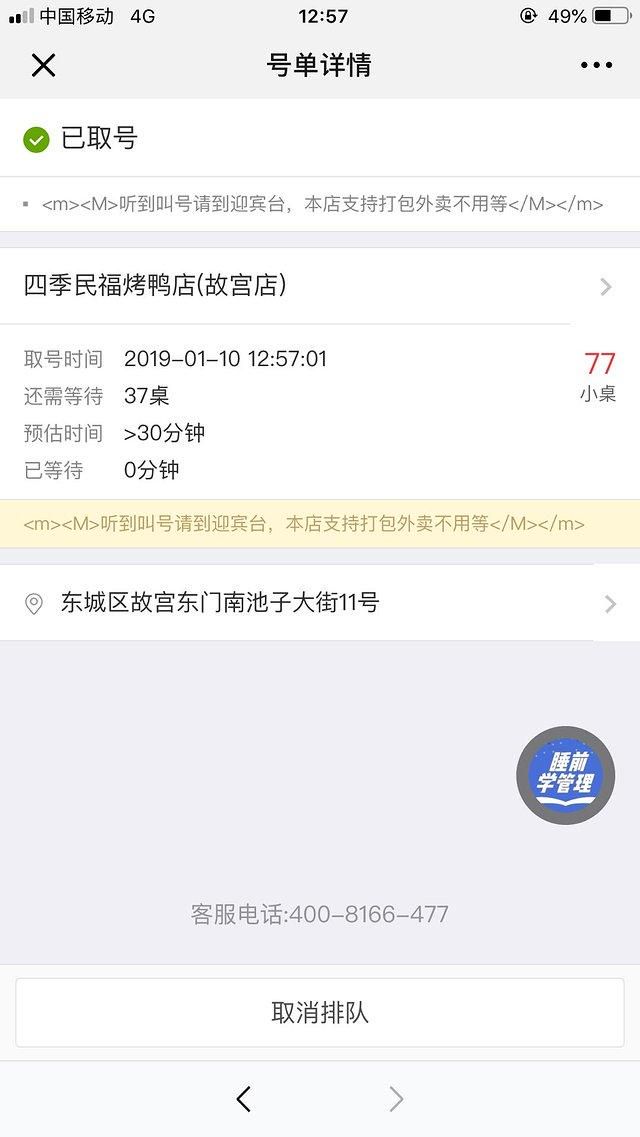Go back with the browser back arrow
The image size is (640, 1137).
click(x=244, y=1099)
